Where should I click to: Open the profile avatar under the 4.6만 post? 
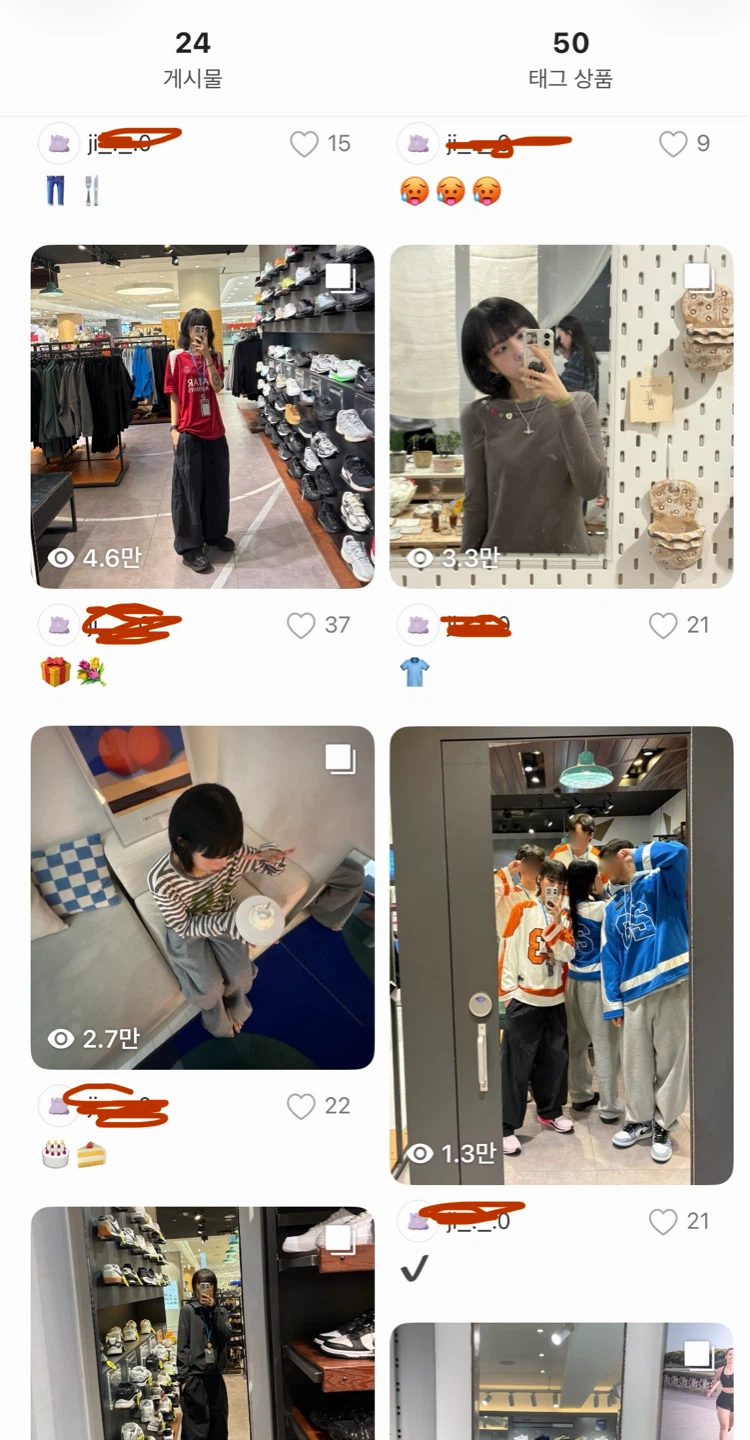pos(59,625)
